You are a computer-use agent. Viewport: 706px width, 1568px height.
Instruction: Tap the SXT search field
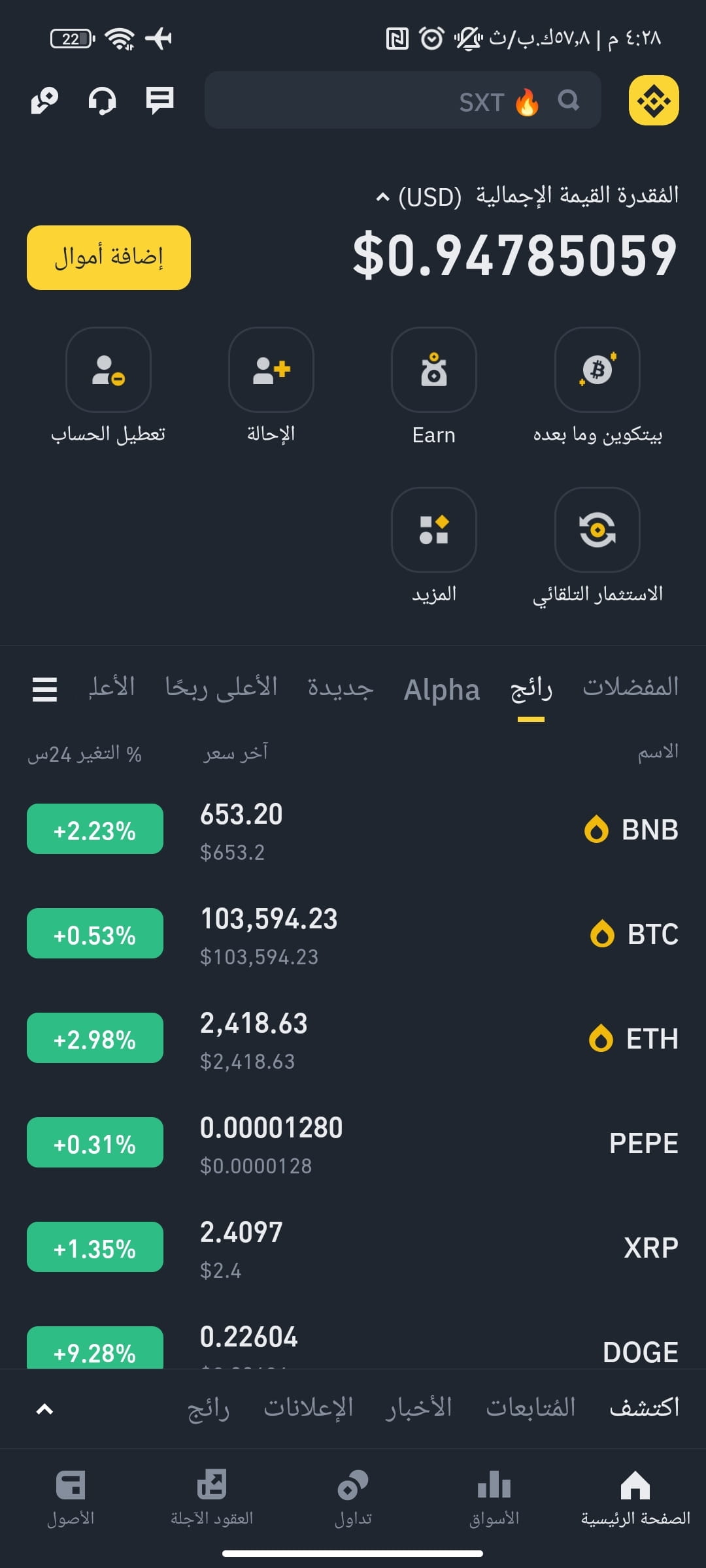point(403,101)
